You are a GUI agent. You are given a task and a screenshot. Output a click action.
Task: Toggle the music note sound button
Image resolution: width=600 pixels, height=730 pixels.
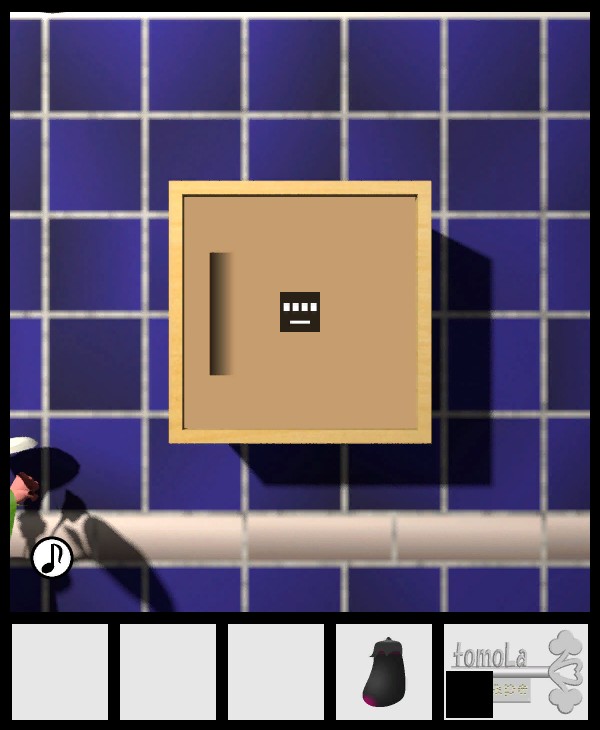pos(52,558)
